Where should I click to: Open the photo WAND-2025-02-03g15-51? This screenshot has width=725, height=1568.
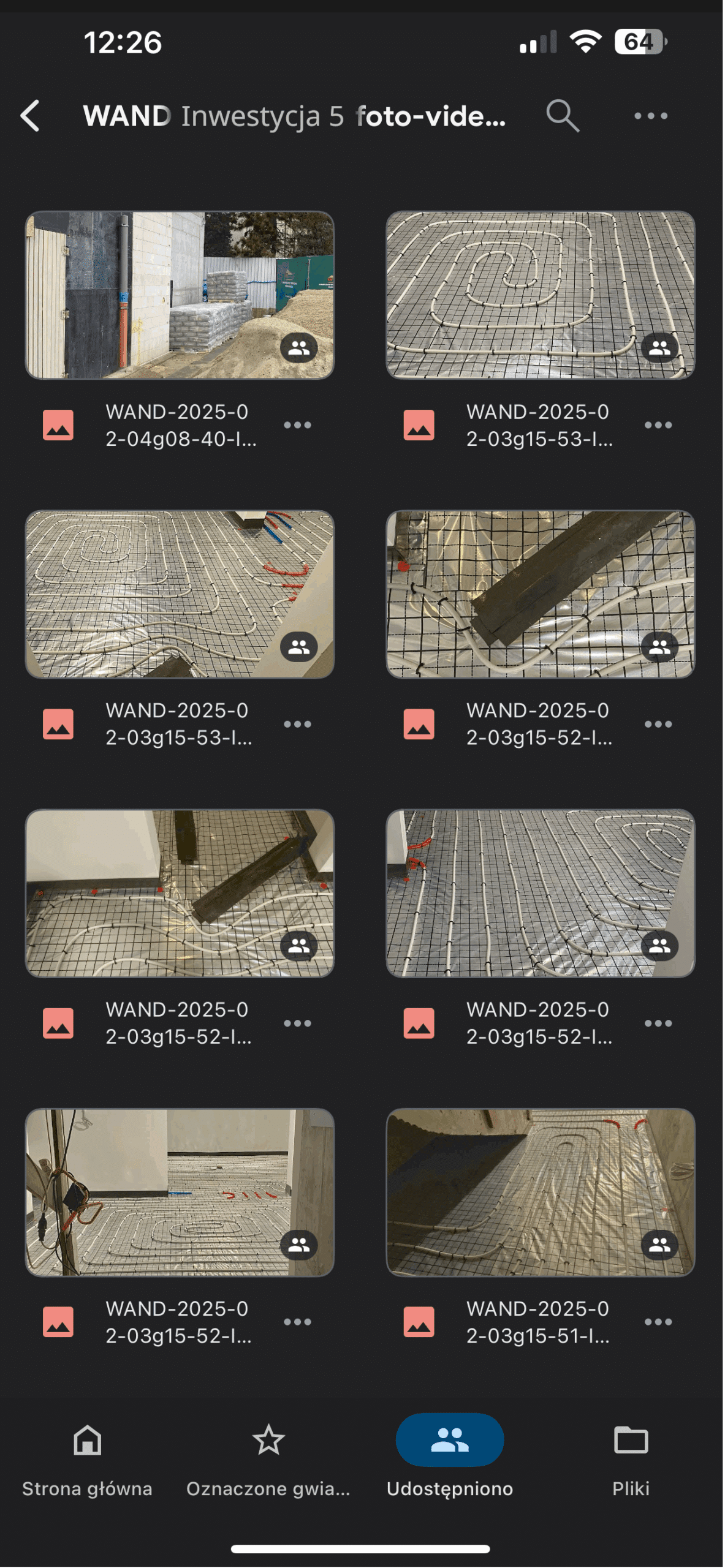(540, 1192)
